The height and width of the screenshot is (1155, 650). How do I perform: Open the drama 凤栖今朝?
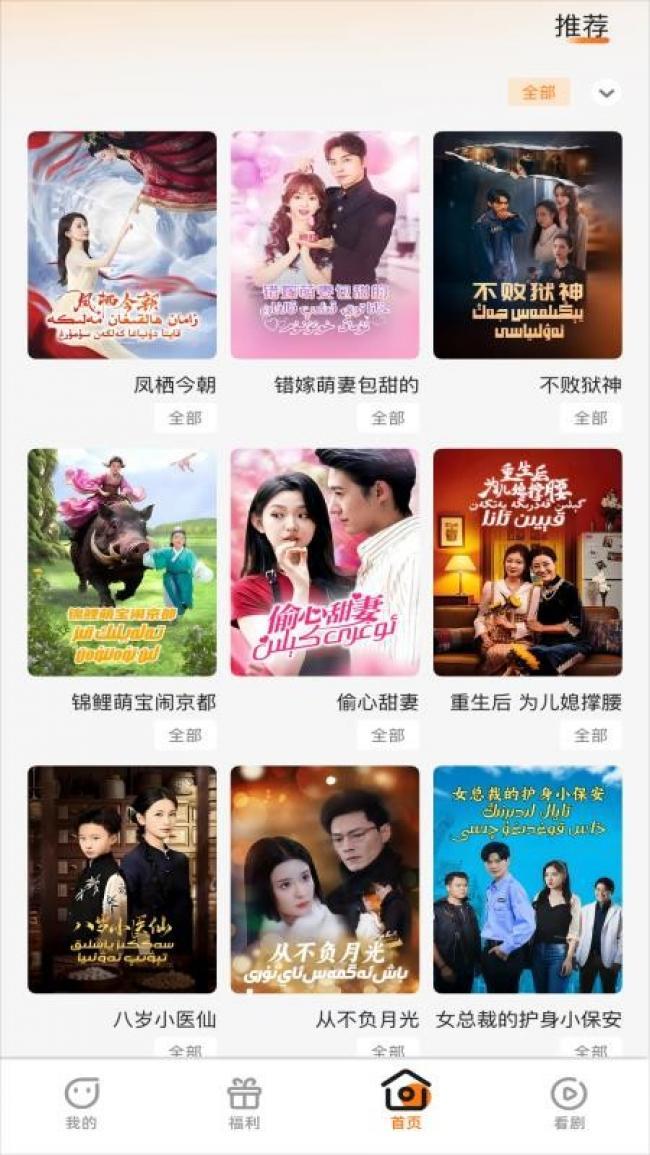tap(122, 245)
